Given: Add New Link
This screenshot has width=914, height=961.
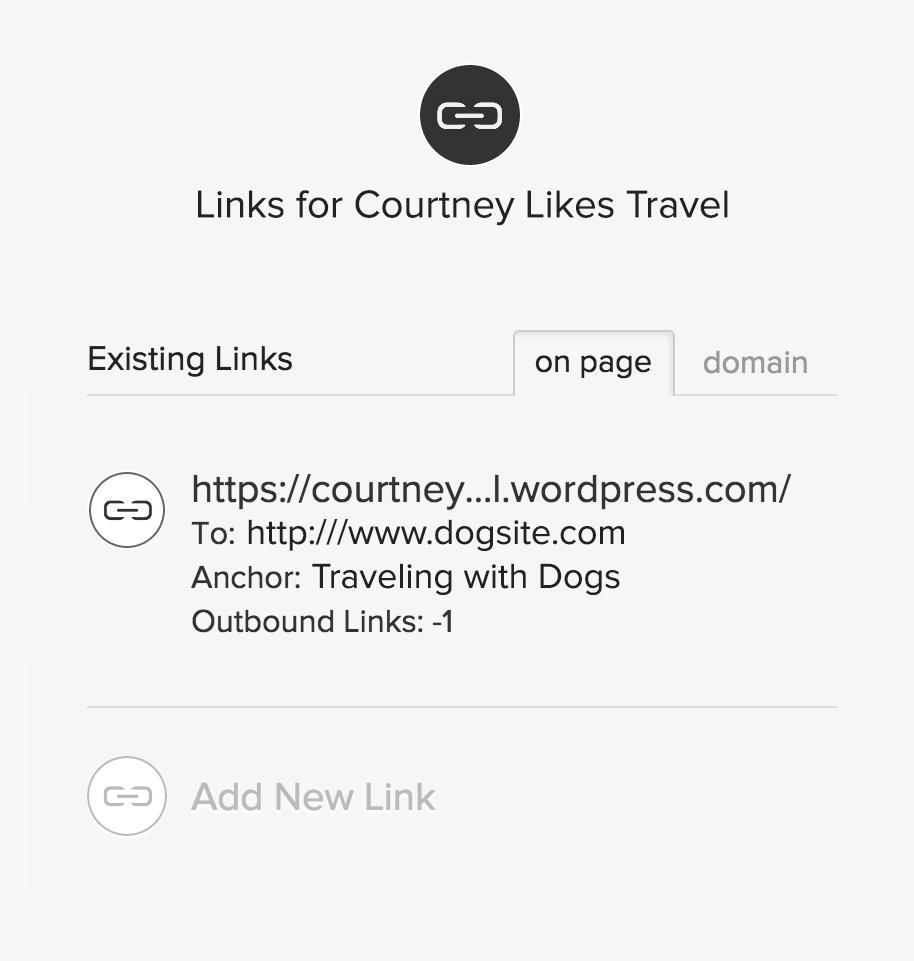Looking at the screenshot, I should [313, 797].
